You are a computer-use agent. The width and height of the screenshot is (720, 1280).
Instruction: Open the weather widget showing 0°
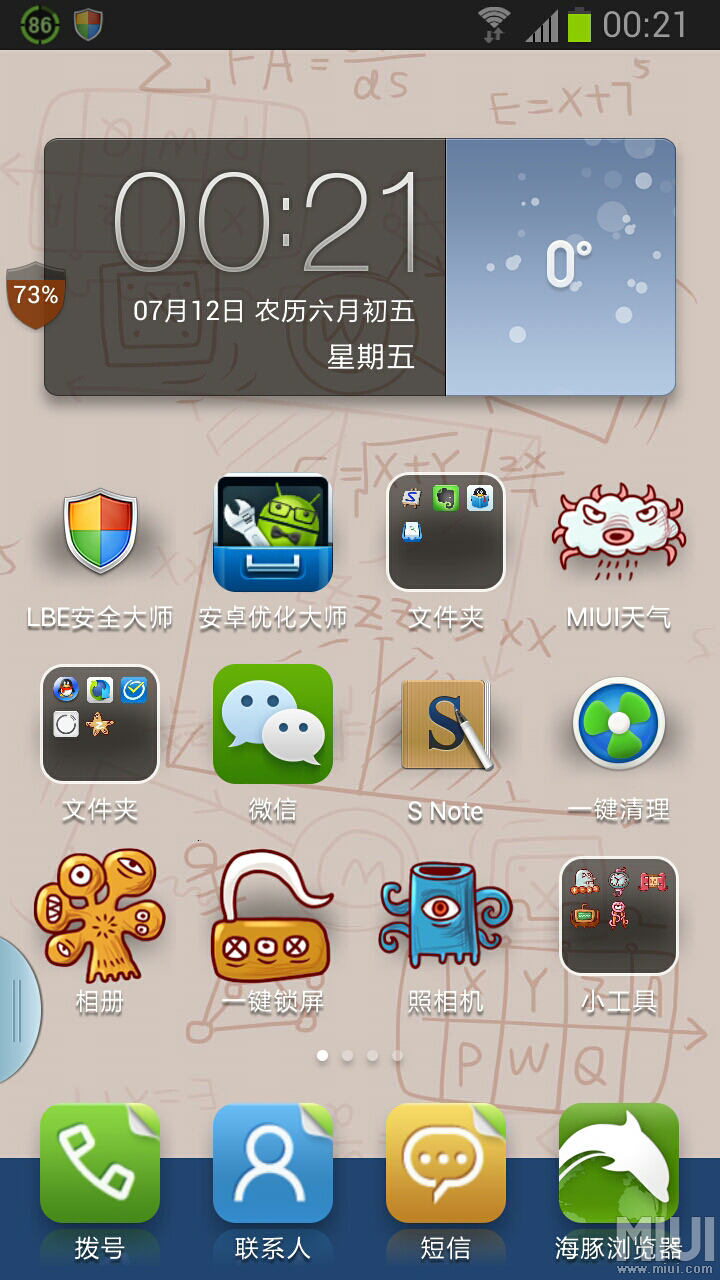561,267
